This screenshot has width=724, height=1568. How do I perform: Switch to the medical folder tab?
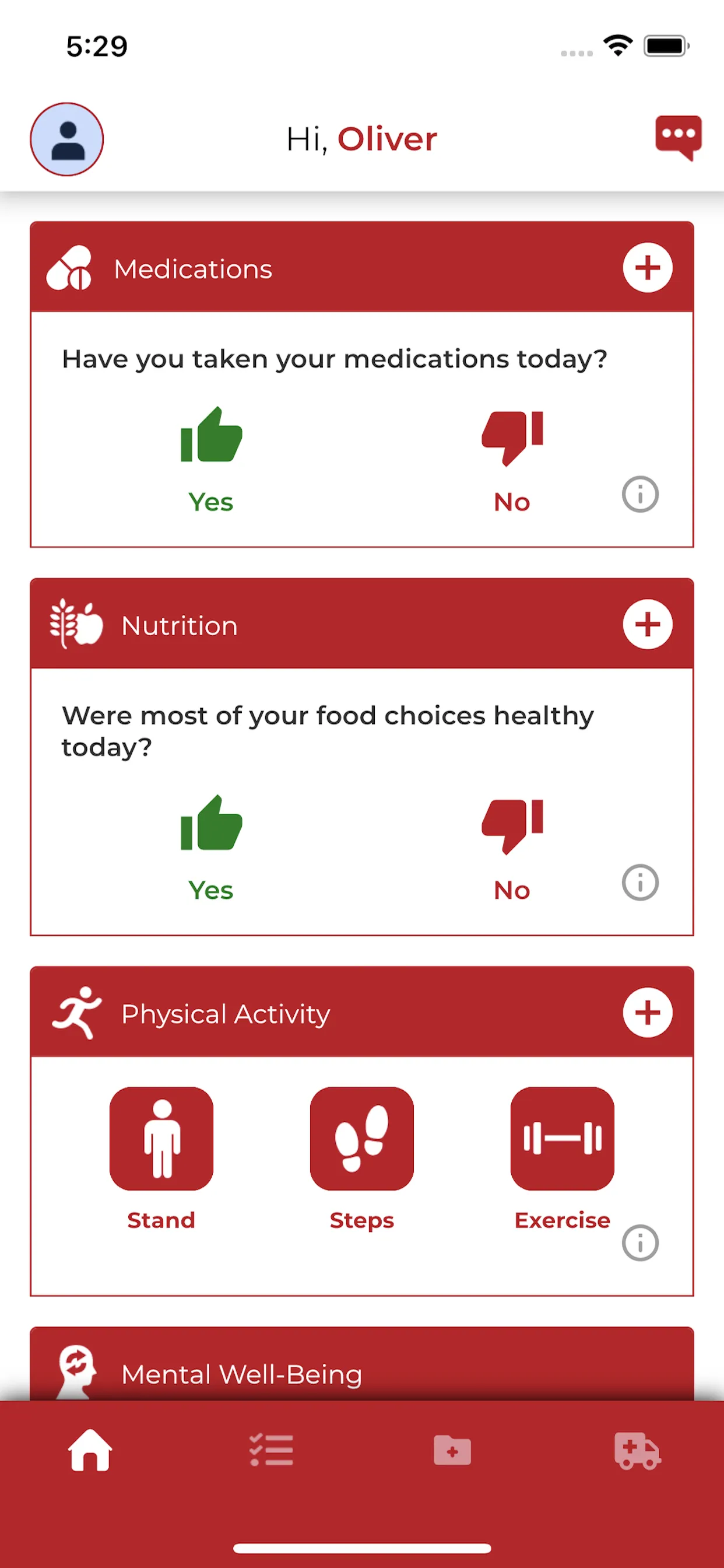452,1450
